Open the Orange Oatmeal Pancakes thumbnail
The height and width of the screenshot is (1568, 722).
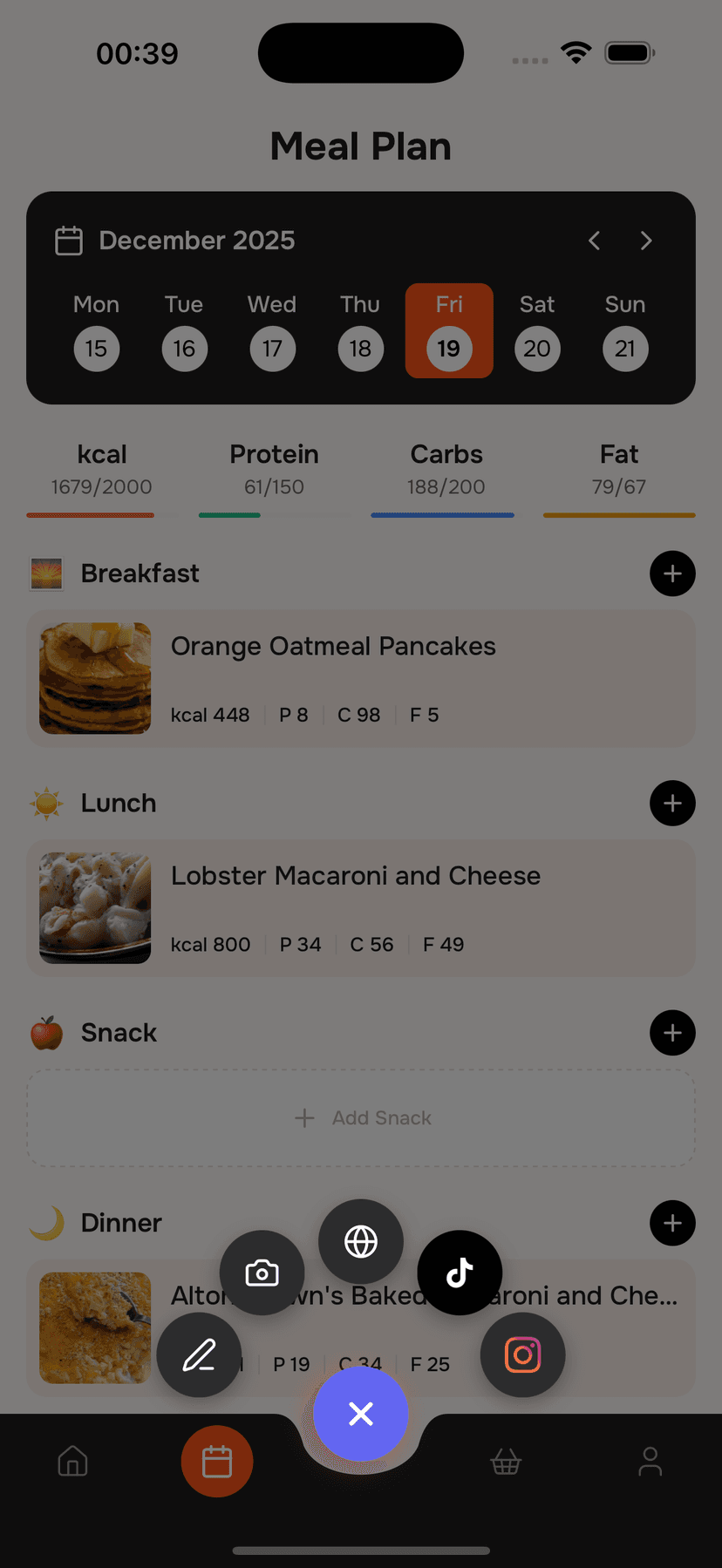coord(94,678)
